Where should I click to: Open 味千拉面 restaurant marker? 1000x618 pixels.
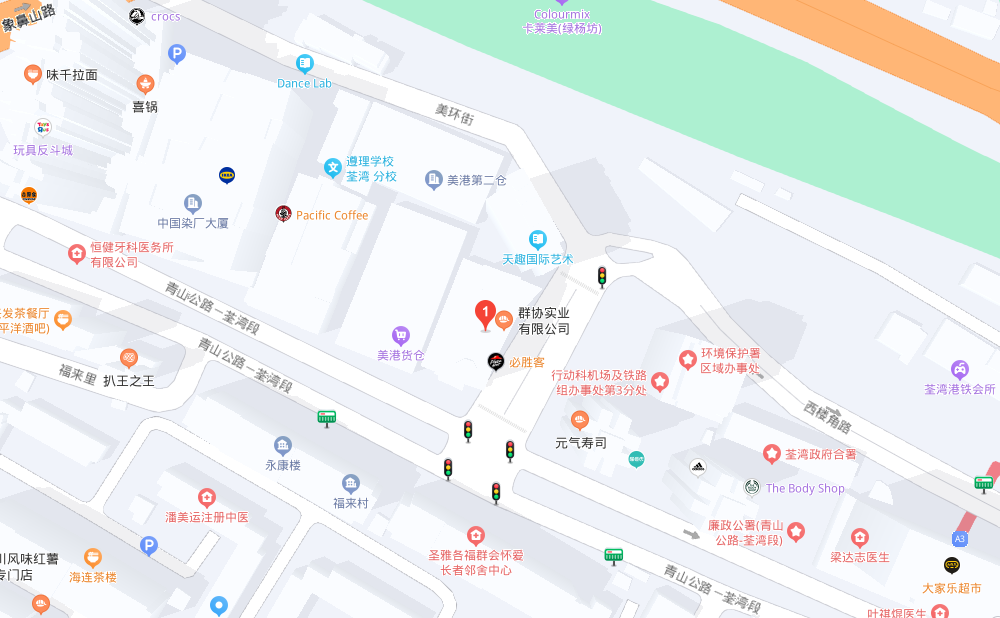[x=33, y=74]
